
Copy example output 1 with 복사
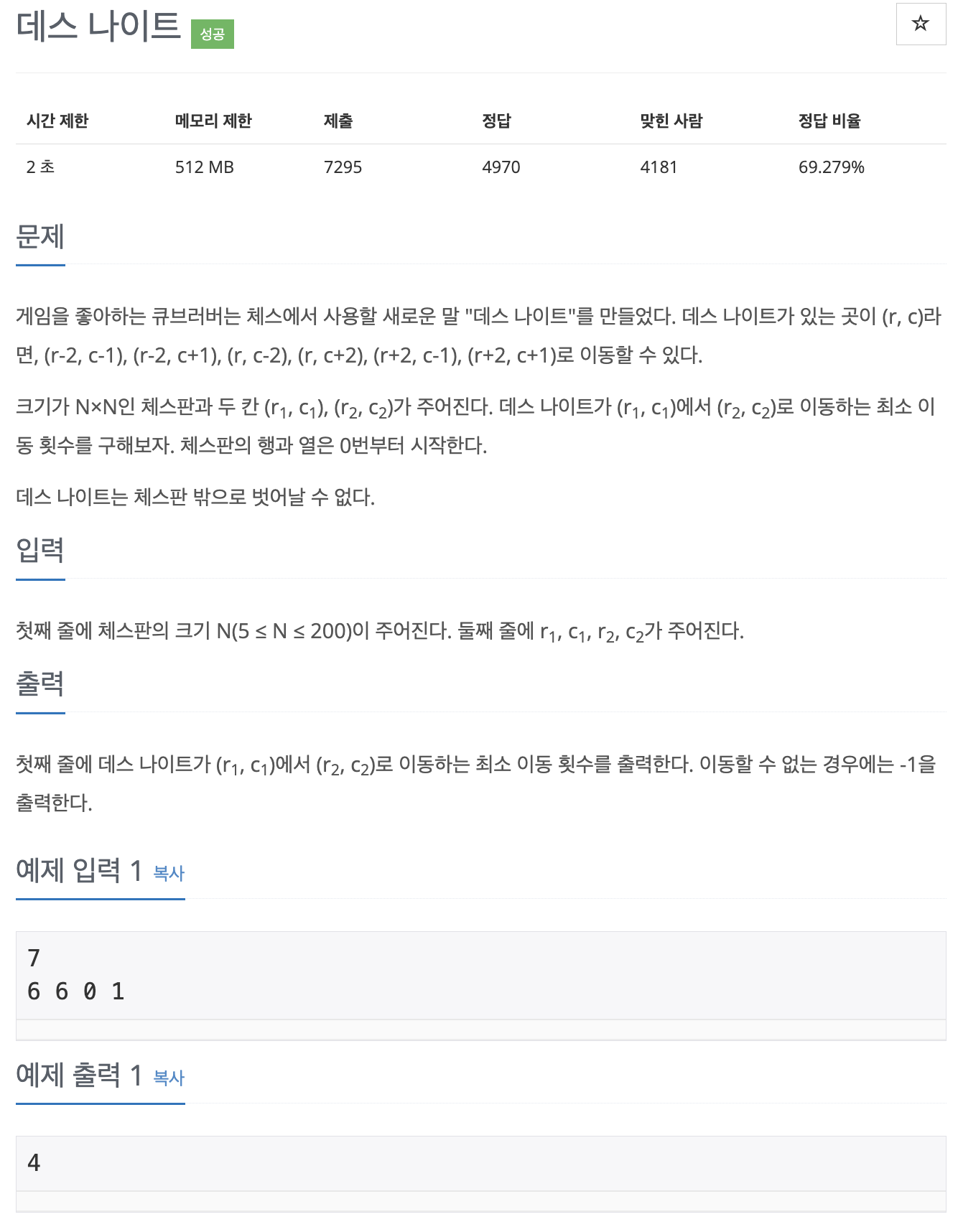(x=169, y=1078)
